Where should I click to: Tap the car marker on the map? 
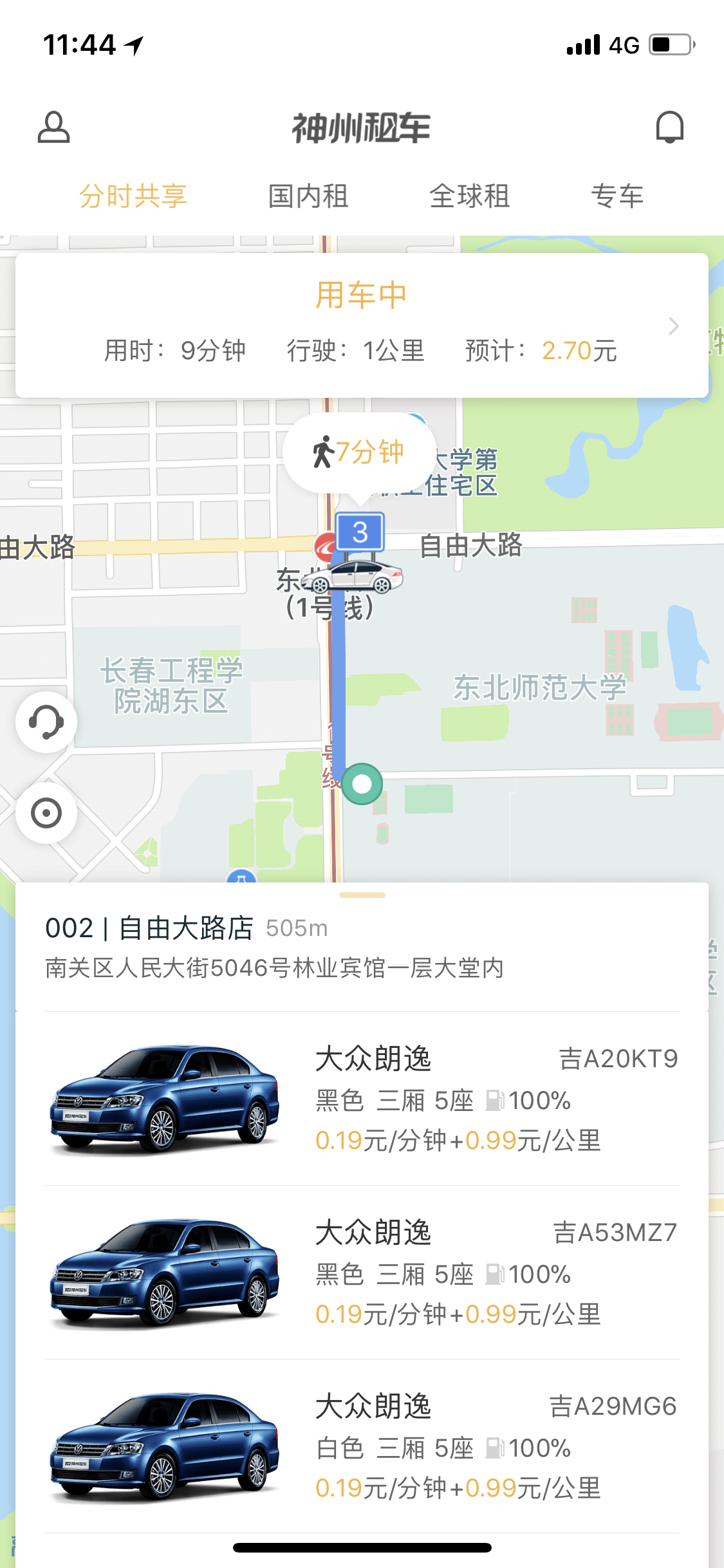coord(353,575)
